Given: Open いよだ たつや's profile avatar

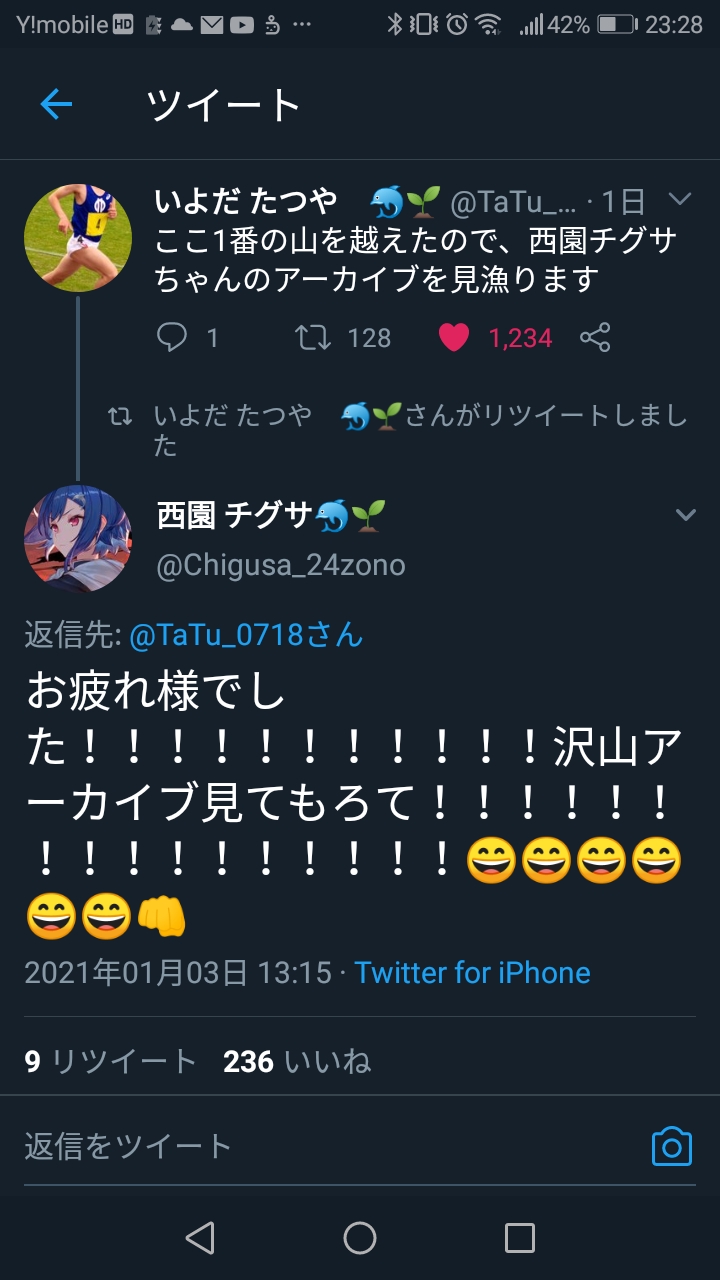Looking at the screenshot, I should [78, 237].
